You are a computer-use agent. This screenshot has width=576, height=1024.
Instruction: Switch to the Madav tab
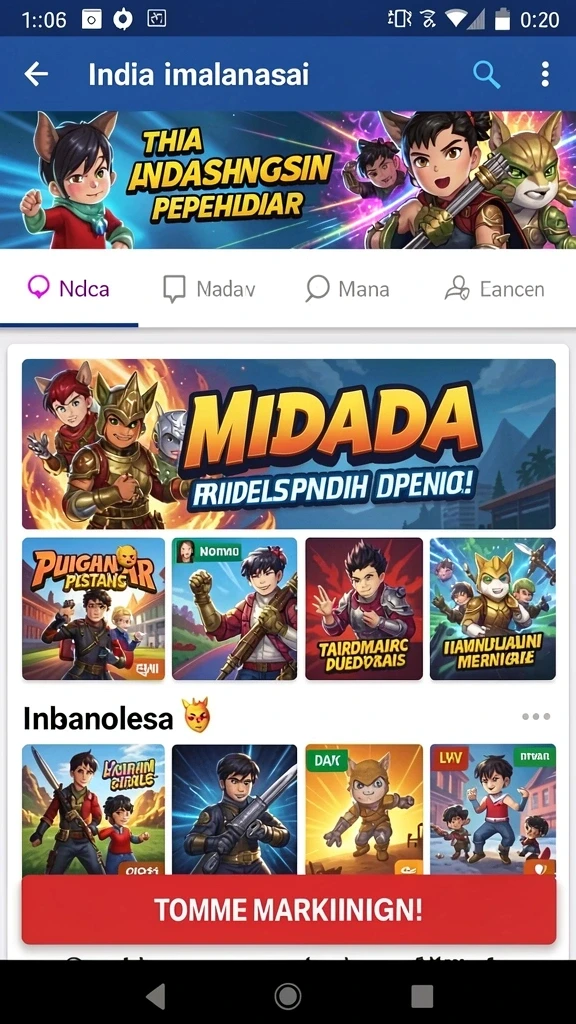pos(209,289)
